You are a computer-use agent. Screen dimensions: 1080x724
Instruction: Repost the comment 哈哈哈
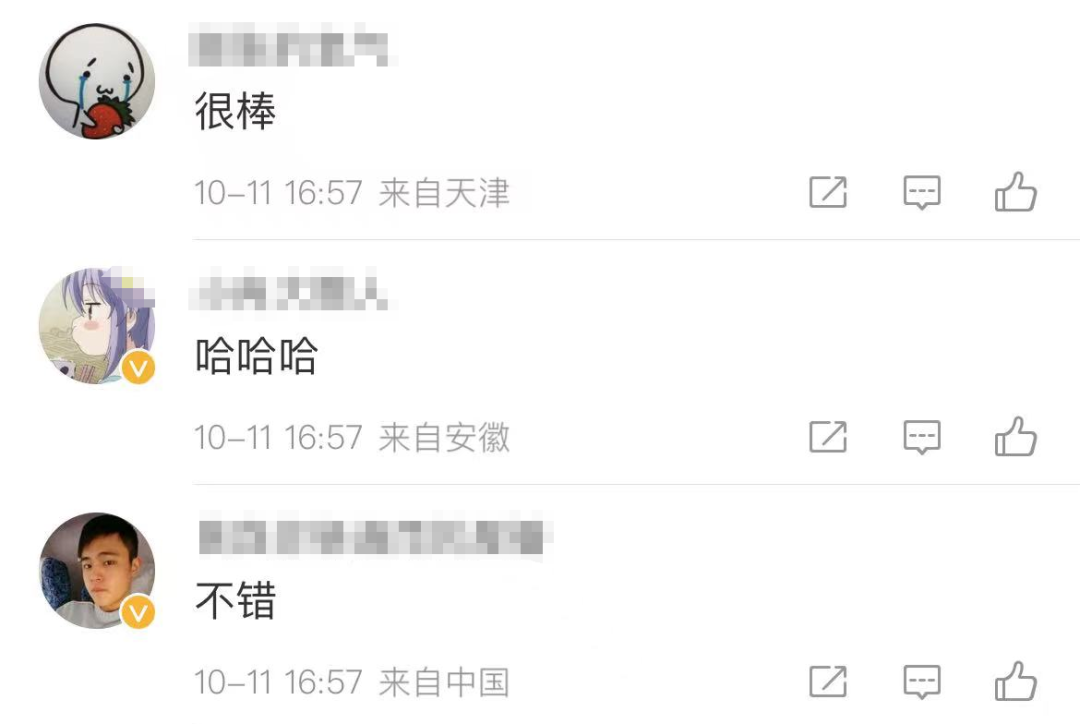[x=828, y=437]
